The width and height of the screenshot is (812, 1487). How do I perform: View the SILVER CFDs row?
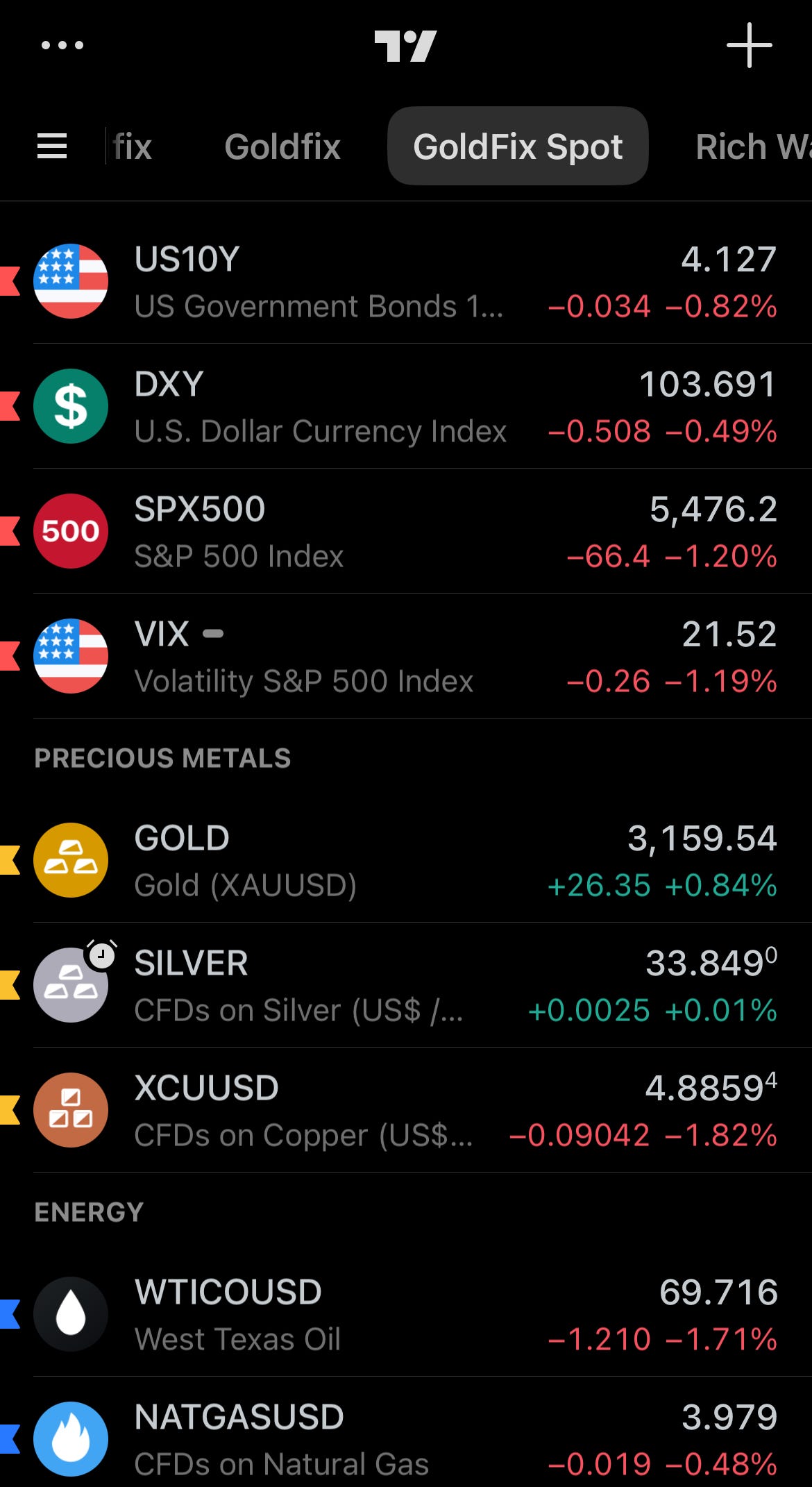(406, 985)
